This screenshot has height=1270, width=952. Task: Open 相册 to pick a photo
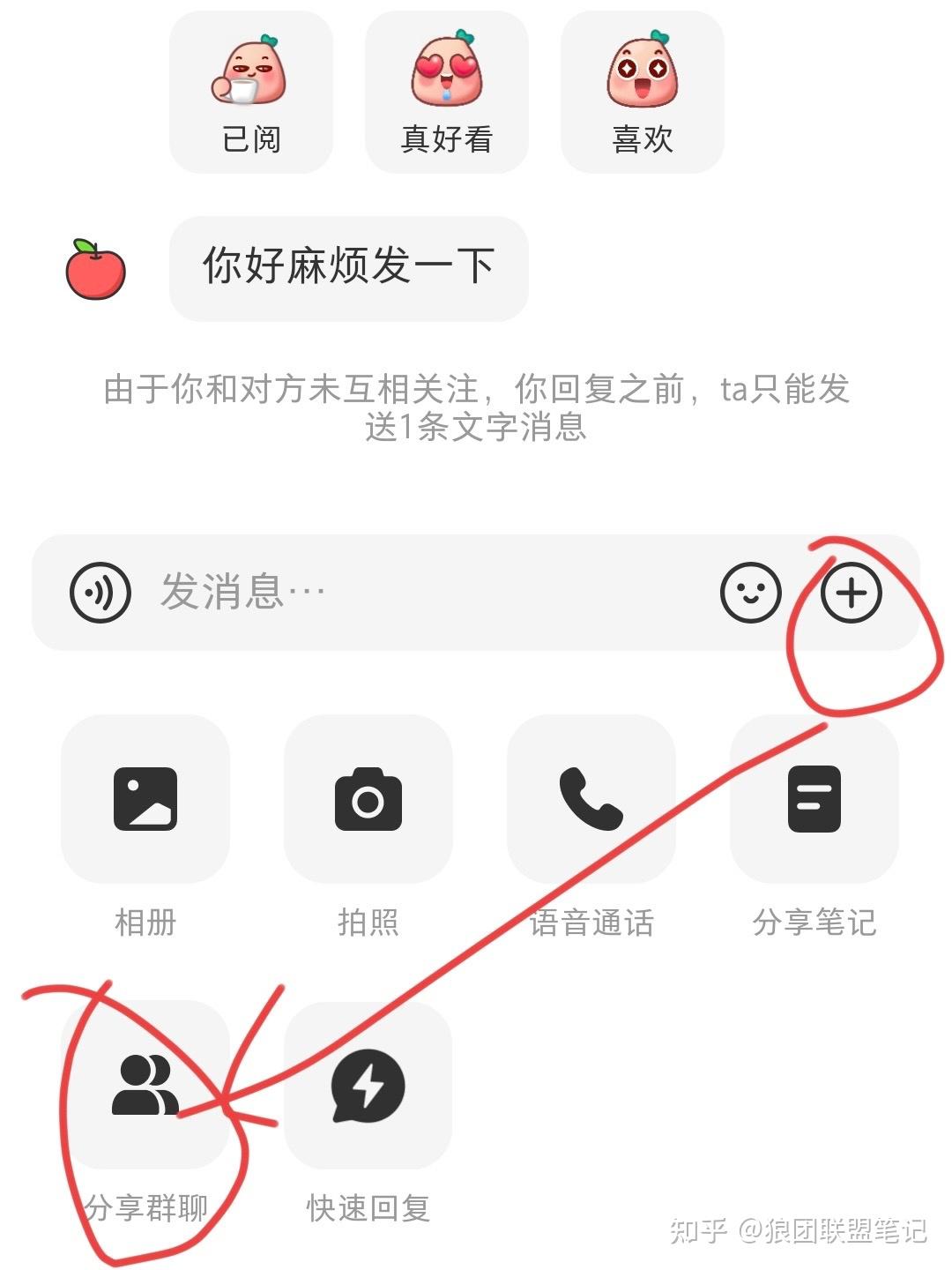pos(145,799)
